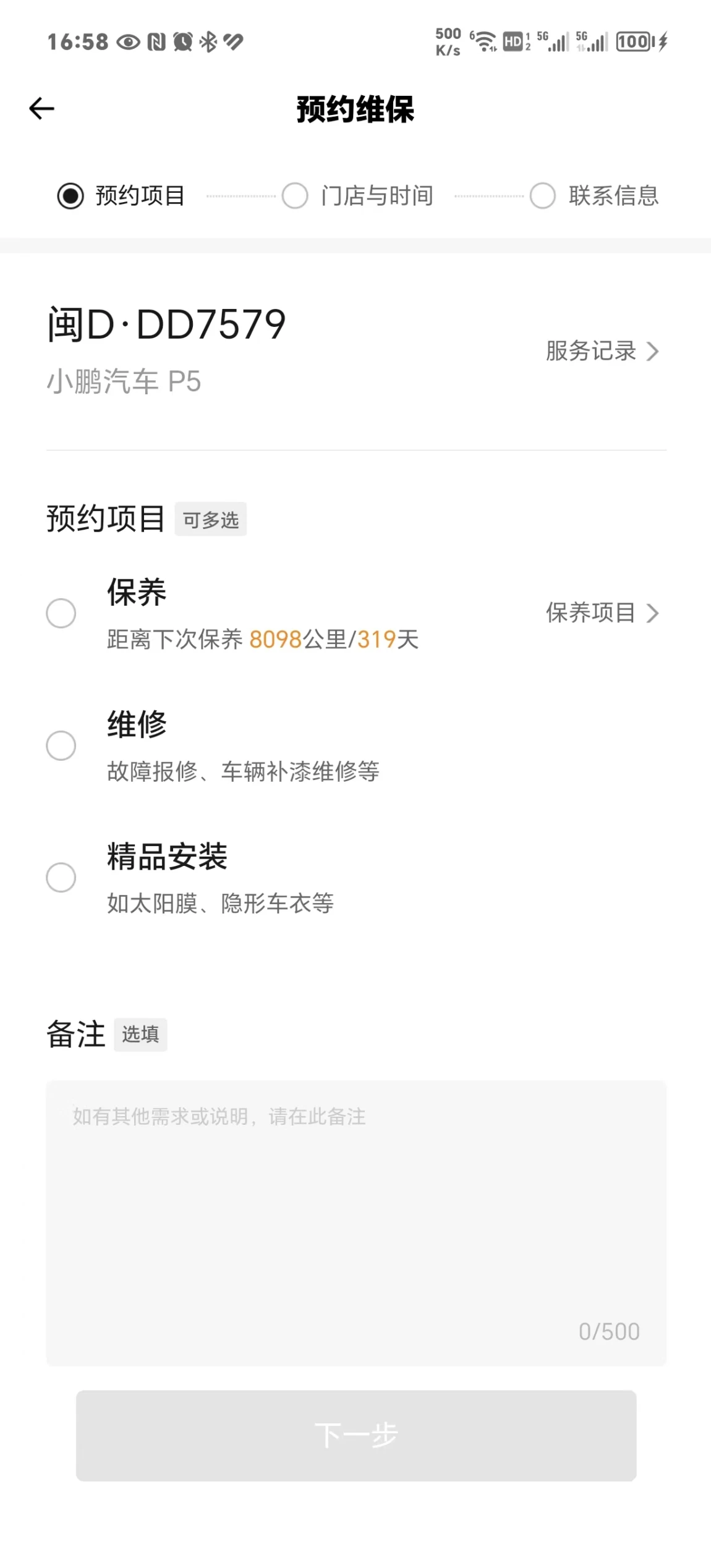The height and width of the screenshot is (1568, 711).
Task: Select the 精品安装 accessories installation option
Action: (x=61, y=878)
